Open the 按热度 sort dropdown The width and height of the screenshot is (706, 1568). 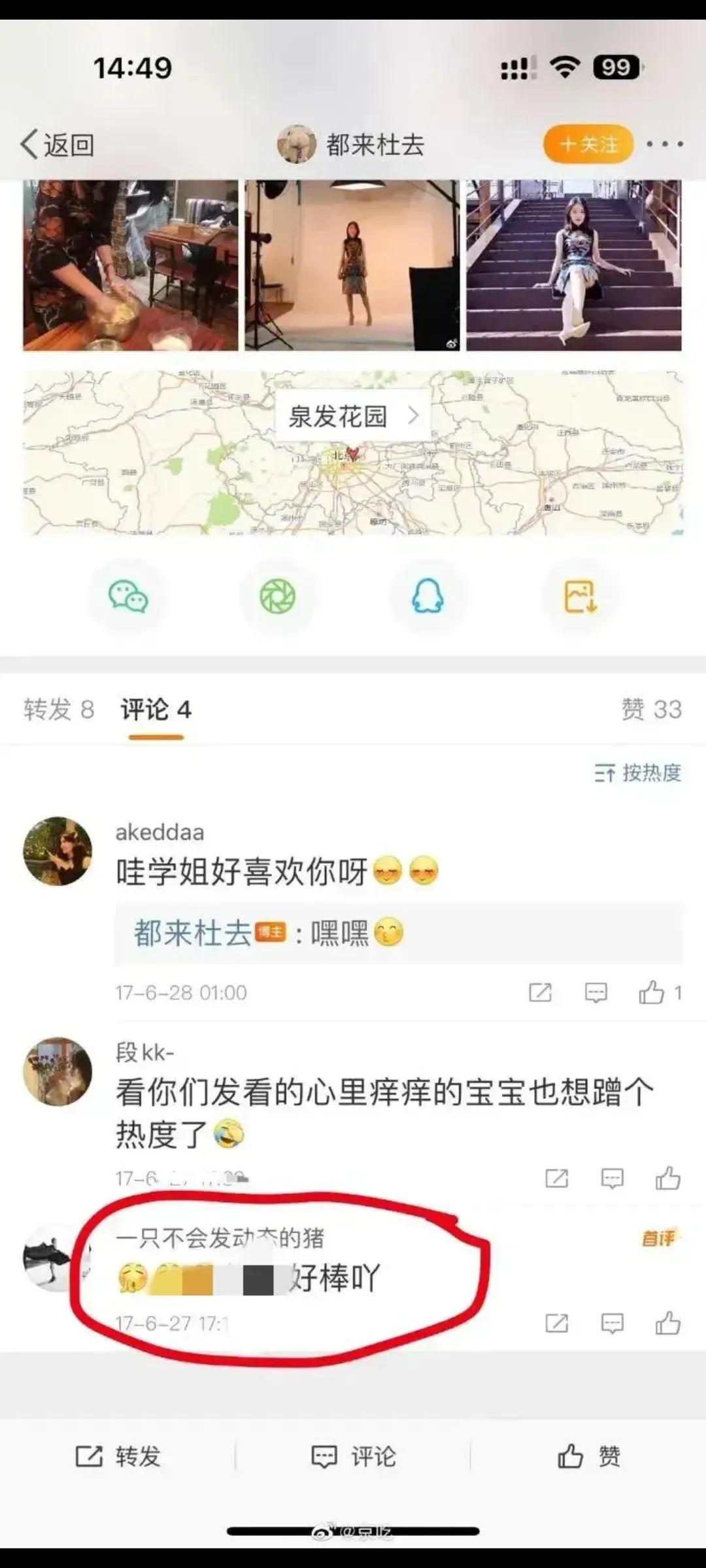click(639, 774)
